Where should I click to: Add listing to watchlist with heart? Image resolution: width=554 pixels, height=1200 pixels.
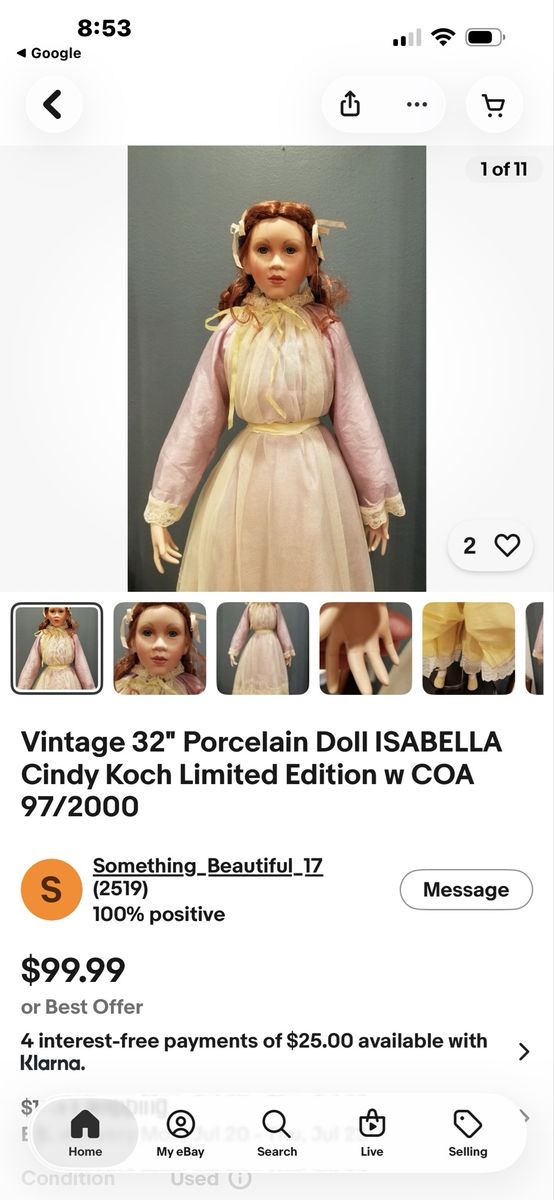491,546
